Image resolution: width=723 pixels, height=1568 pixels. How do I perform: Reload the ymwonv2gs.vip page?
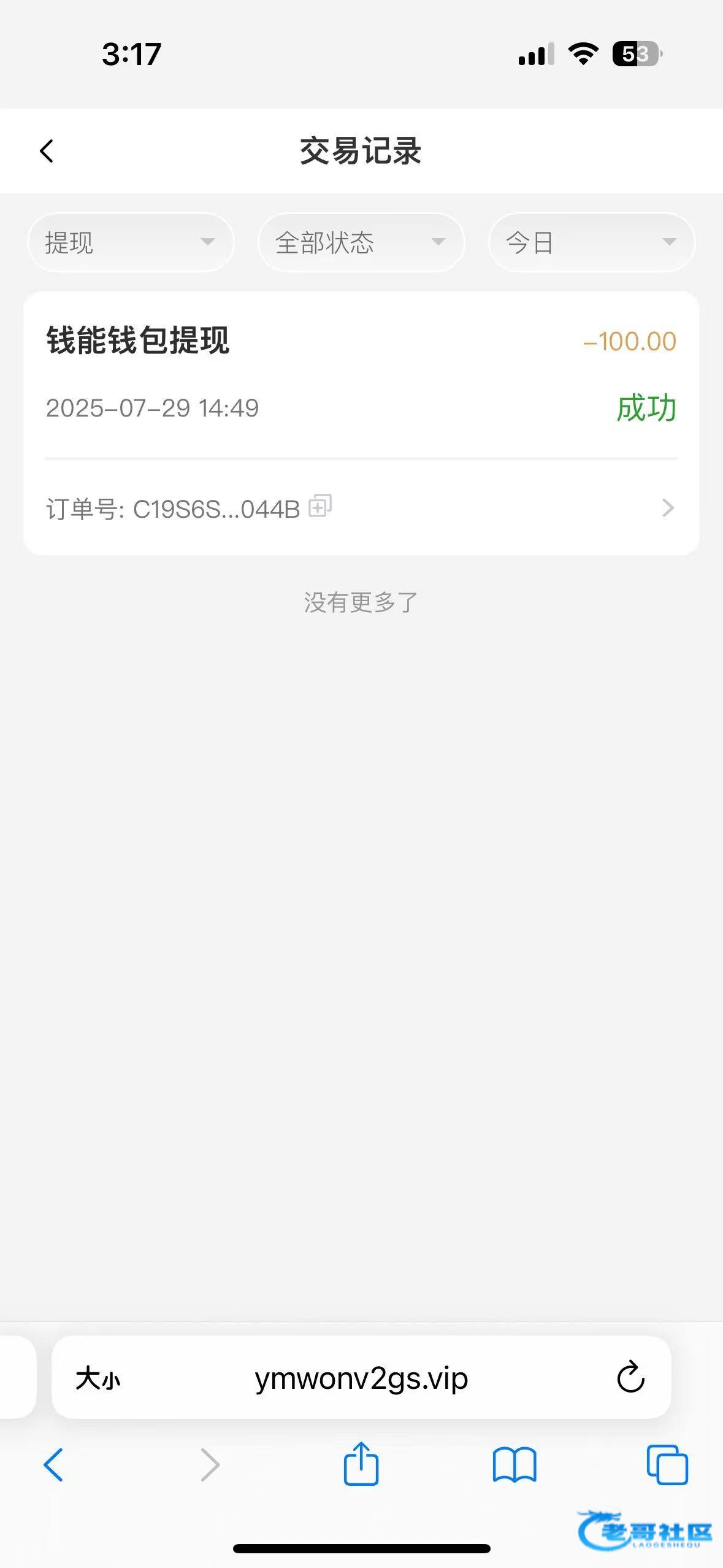pyautogui.click(x=630, y=1378)
